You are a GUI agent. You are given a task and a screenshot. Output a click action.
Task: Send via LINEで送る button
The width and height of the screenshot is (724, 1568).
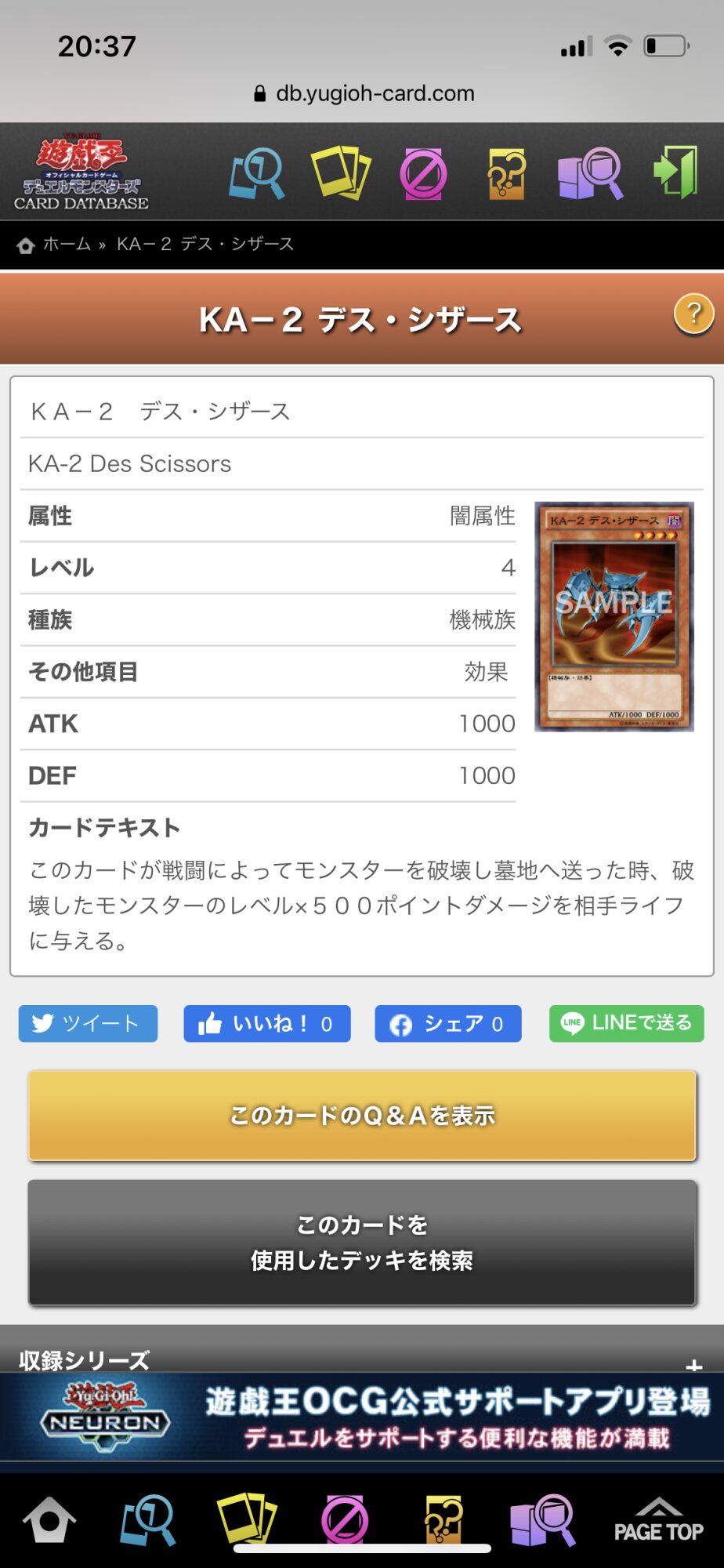point(627,1023)
